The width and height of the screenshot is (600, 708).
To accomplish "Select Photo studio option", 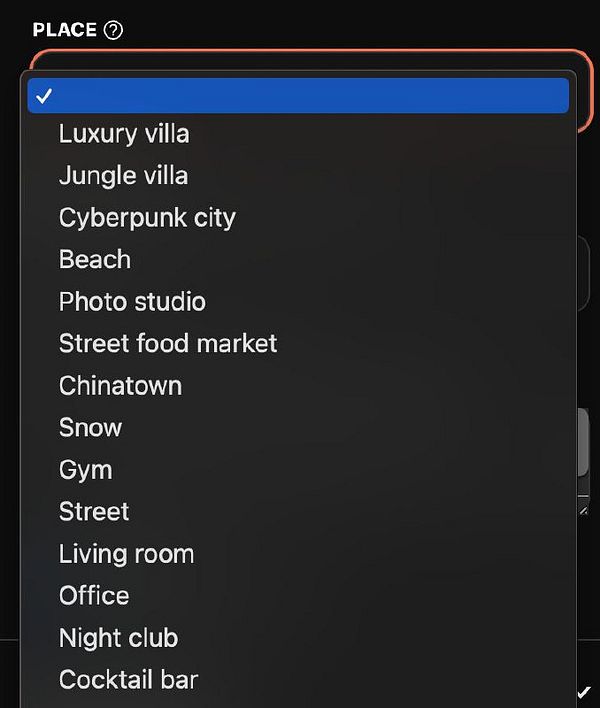I will point(132,302).
